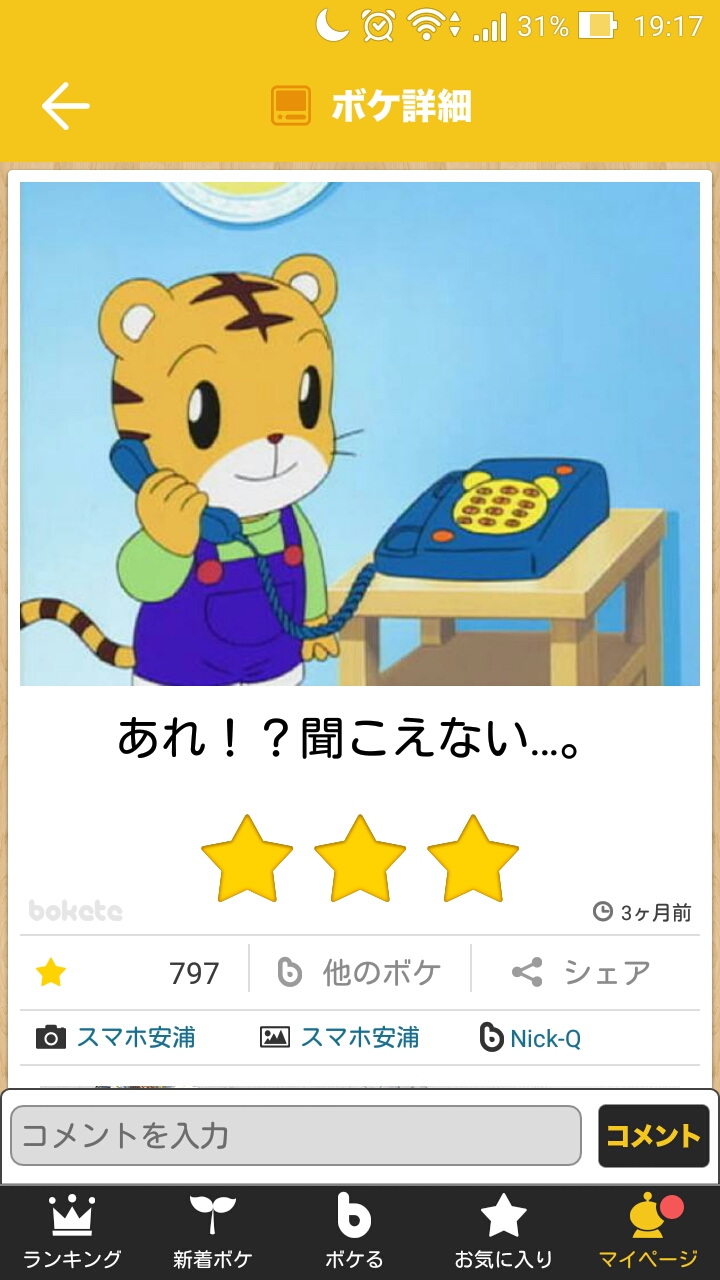The image size is (720, 1280).
Task: Open the camera スマホ安浦 link
Action: click(116, 1037)
